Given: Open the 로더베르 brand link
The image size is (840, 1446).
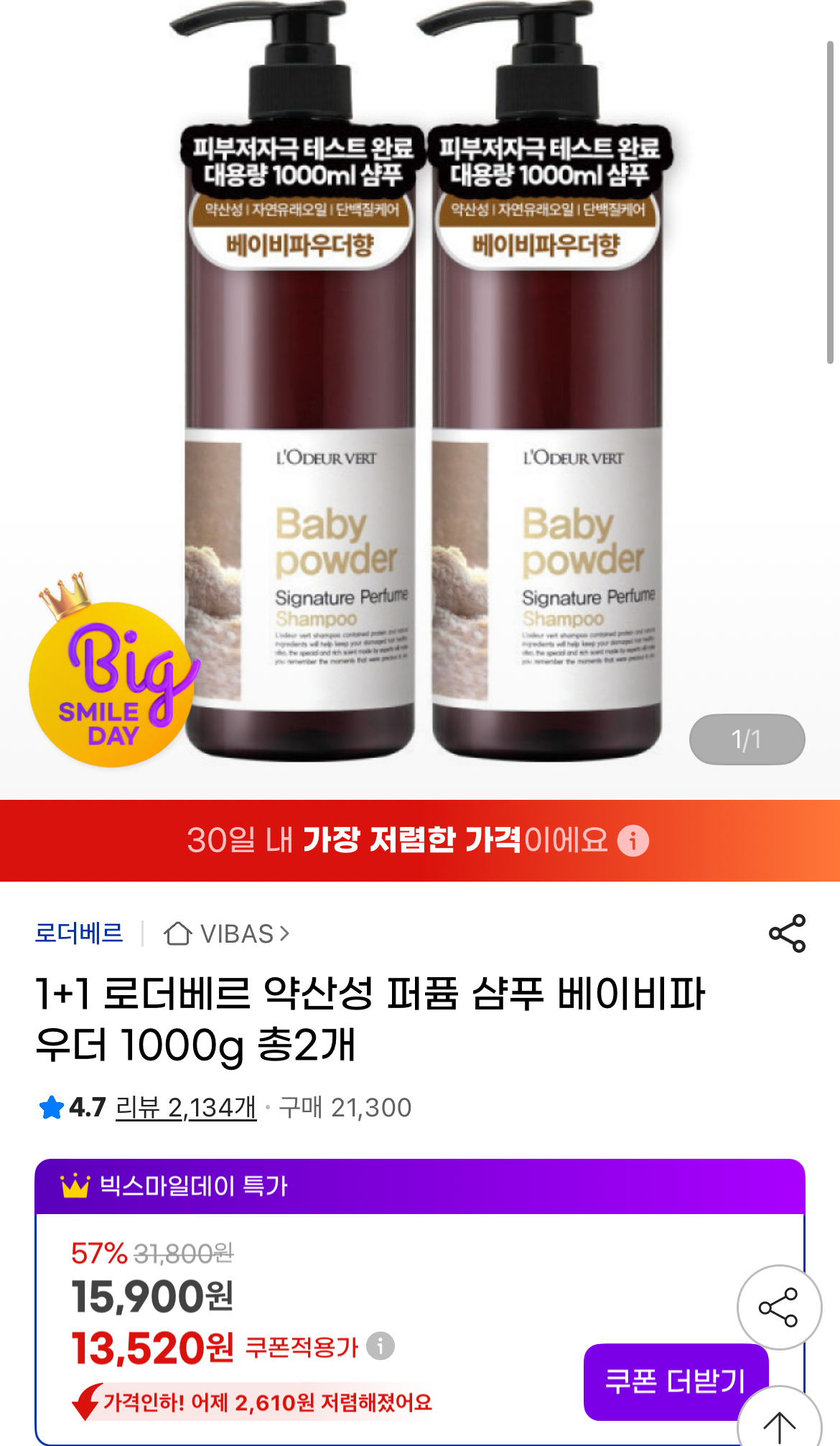Looking at the screenshot, I should [x=79, y=933].
